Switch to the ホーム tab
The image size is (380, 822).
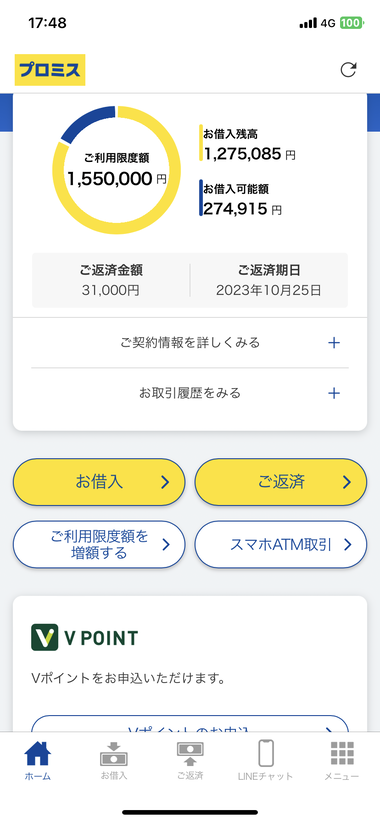coord(38,760)
